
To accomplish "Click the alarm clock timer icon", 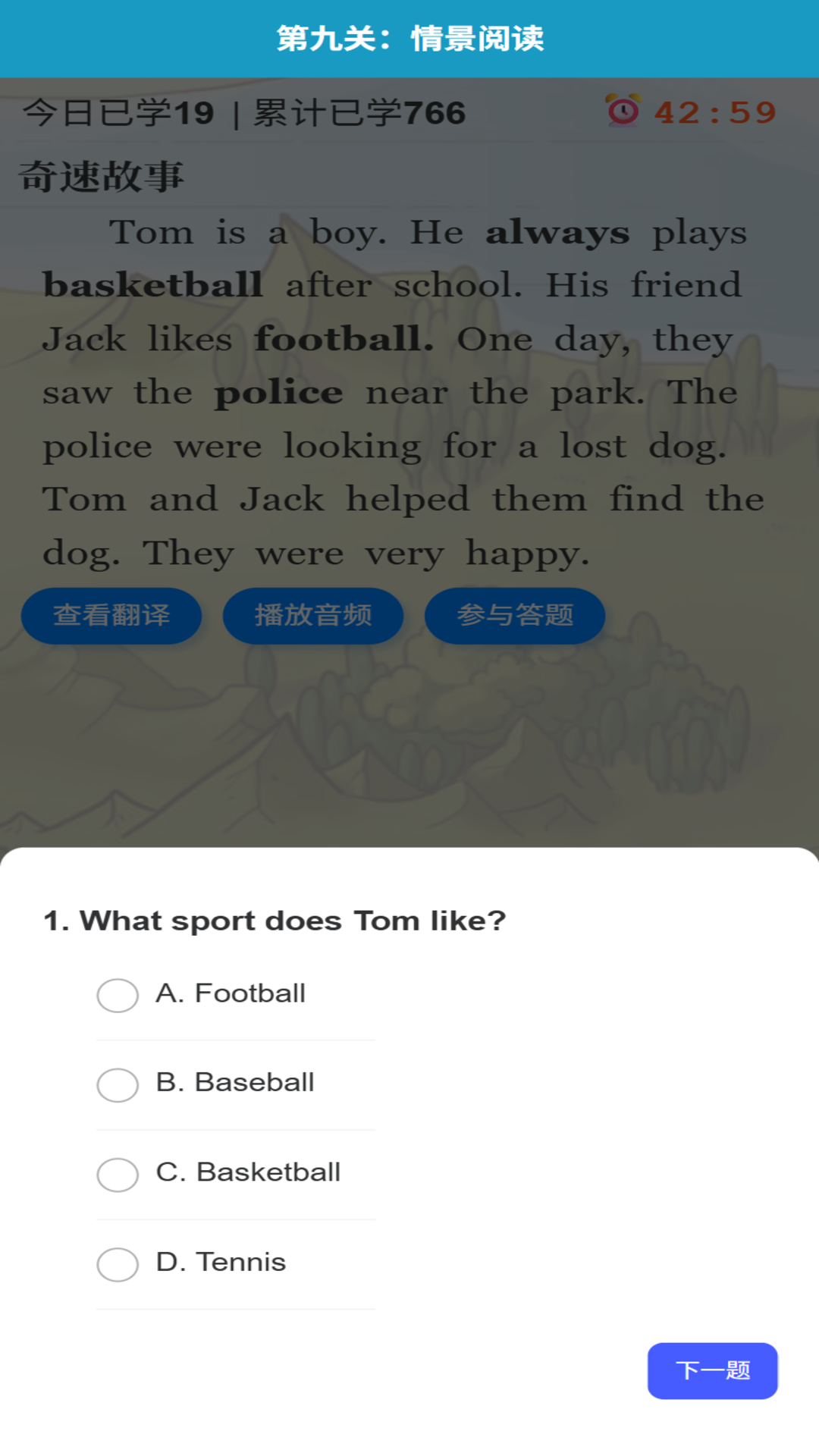I will 622,112.
